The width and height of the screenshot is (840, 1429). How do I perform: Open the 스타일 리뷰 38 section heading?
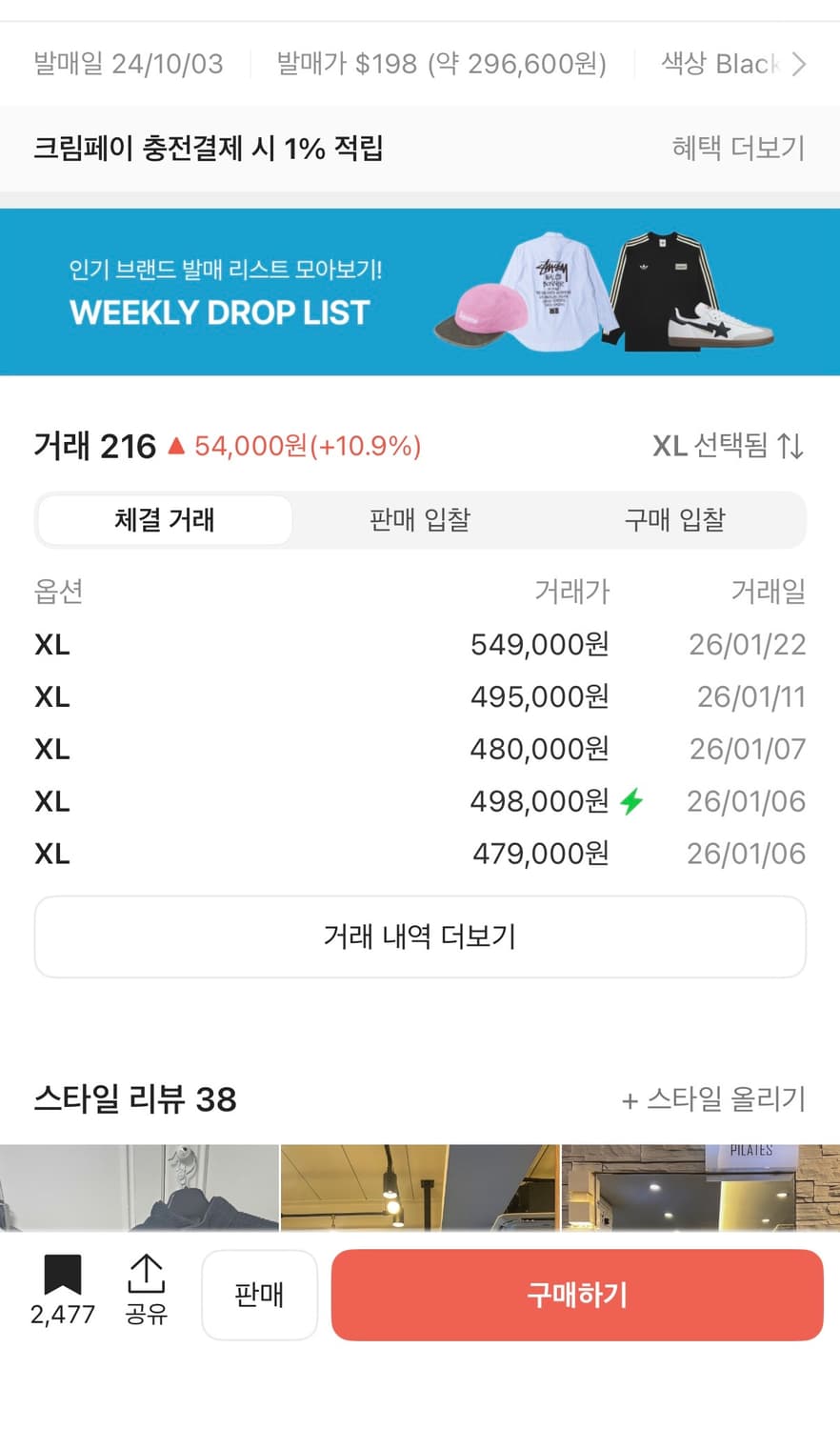point(133,1100)
